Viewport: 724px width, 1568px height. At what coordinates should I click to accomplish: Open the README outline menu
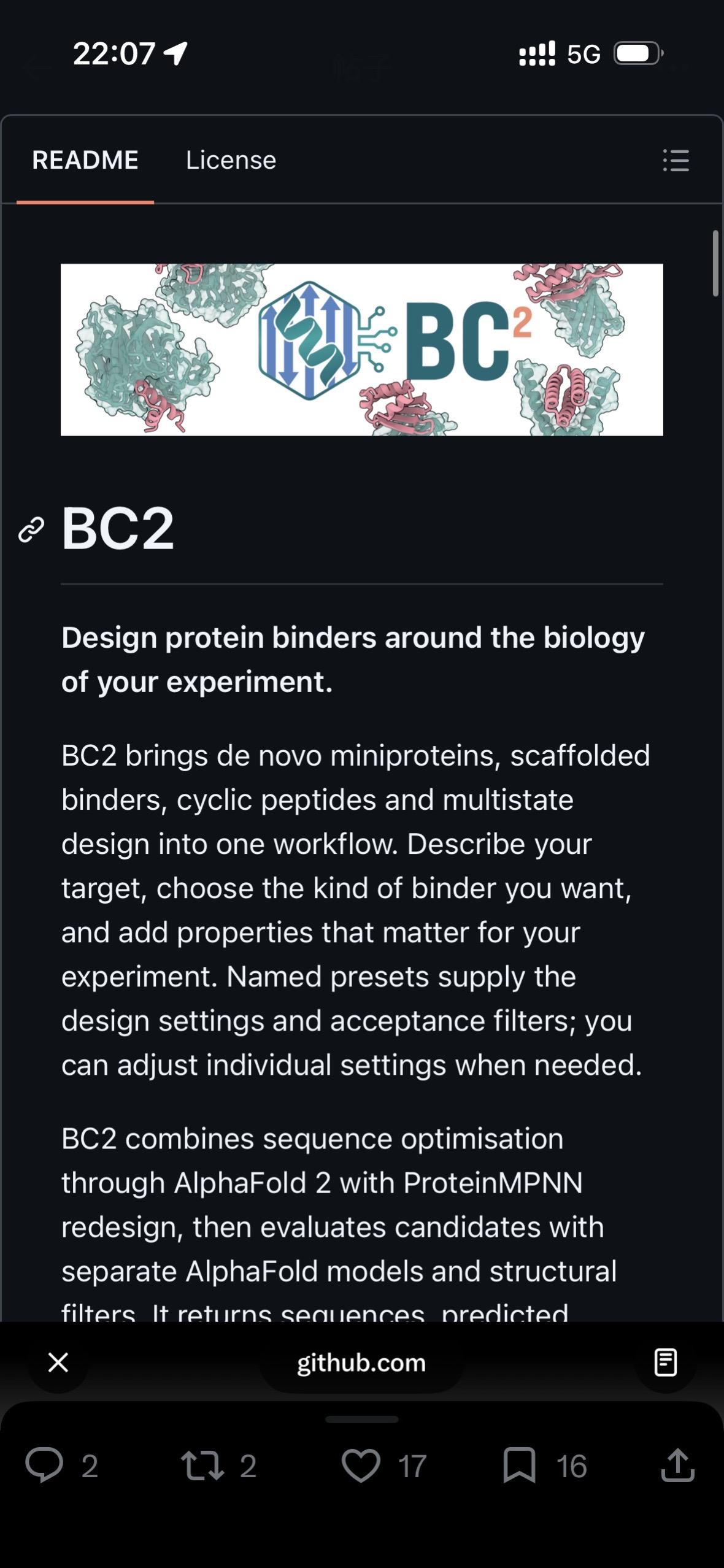click(x=676, y=160)
